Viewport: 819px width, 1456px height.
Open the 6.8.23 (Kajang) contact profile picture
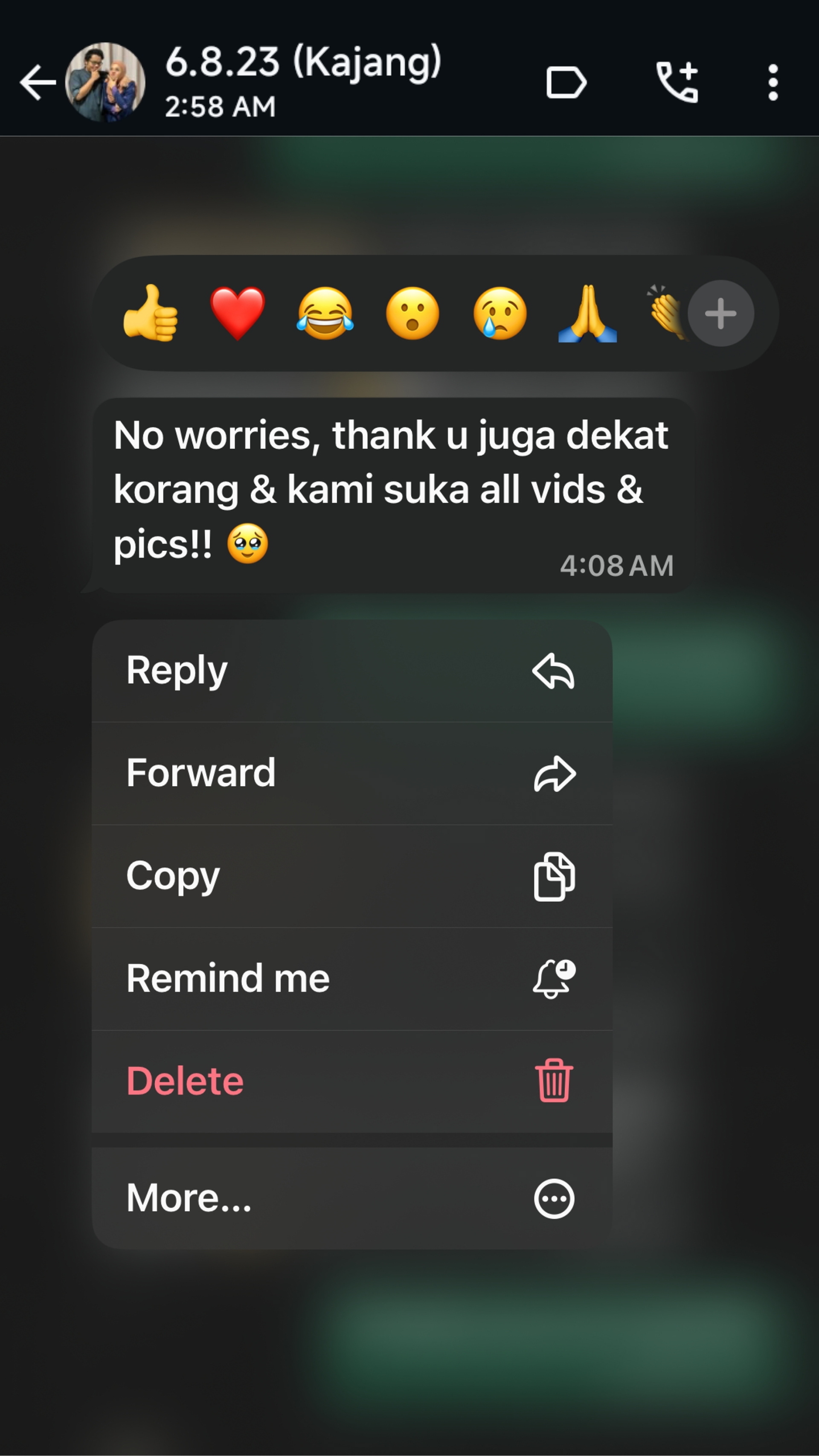[x=105, y=82]
